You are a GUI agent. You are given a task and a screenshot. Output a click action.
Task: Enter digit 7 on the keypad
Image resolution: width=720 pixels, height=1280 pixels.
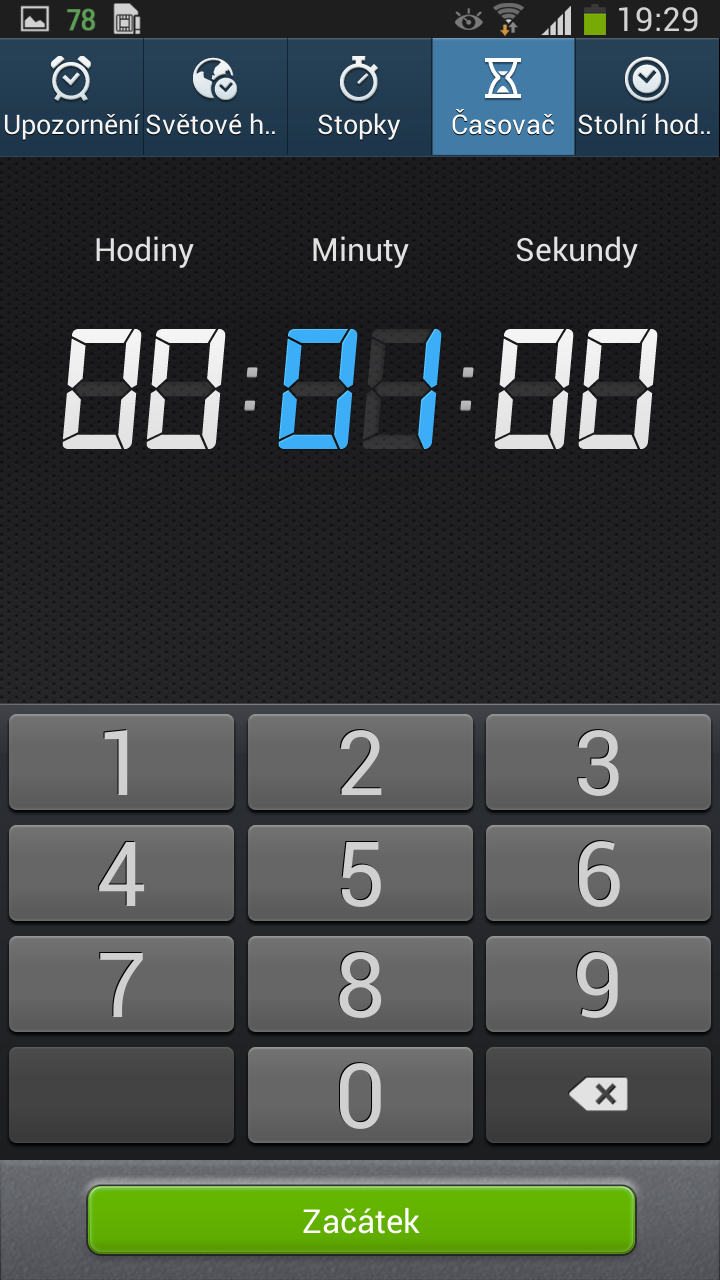click(x=121, y=984)
